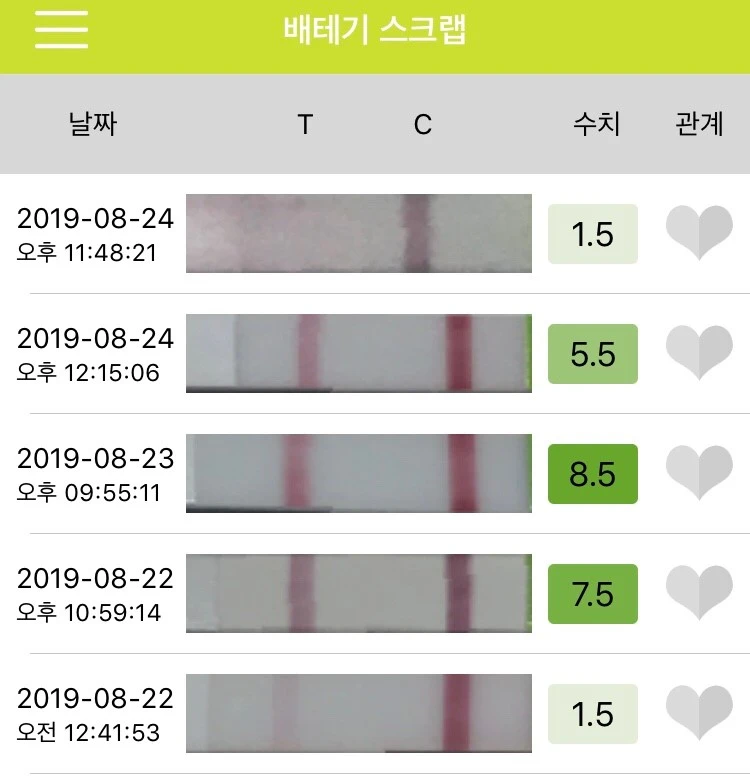Open the 2019-08-23 오후 09:55:11 test record

tap(95, 474)
